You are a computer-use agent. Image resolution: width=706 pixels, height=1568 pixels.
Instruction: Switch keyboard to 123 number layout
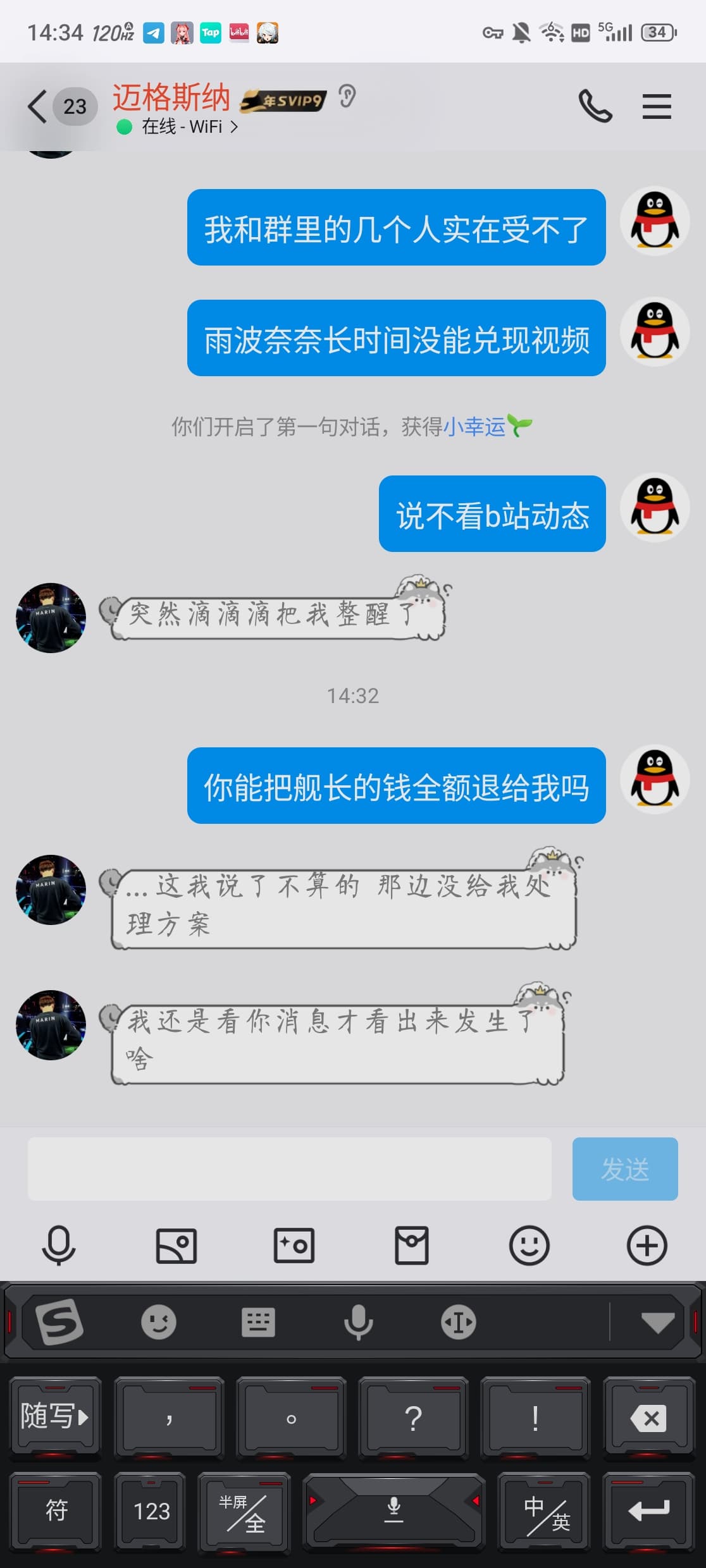click(x=151, y=1511)
